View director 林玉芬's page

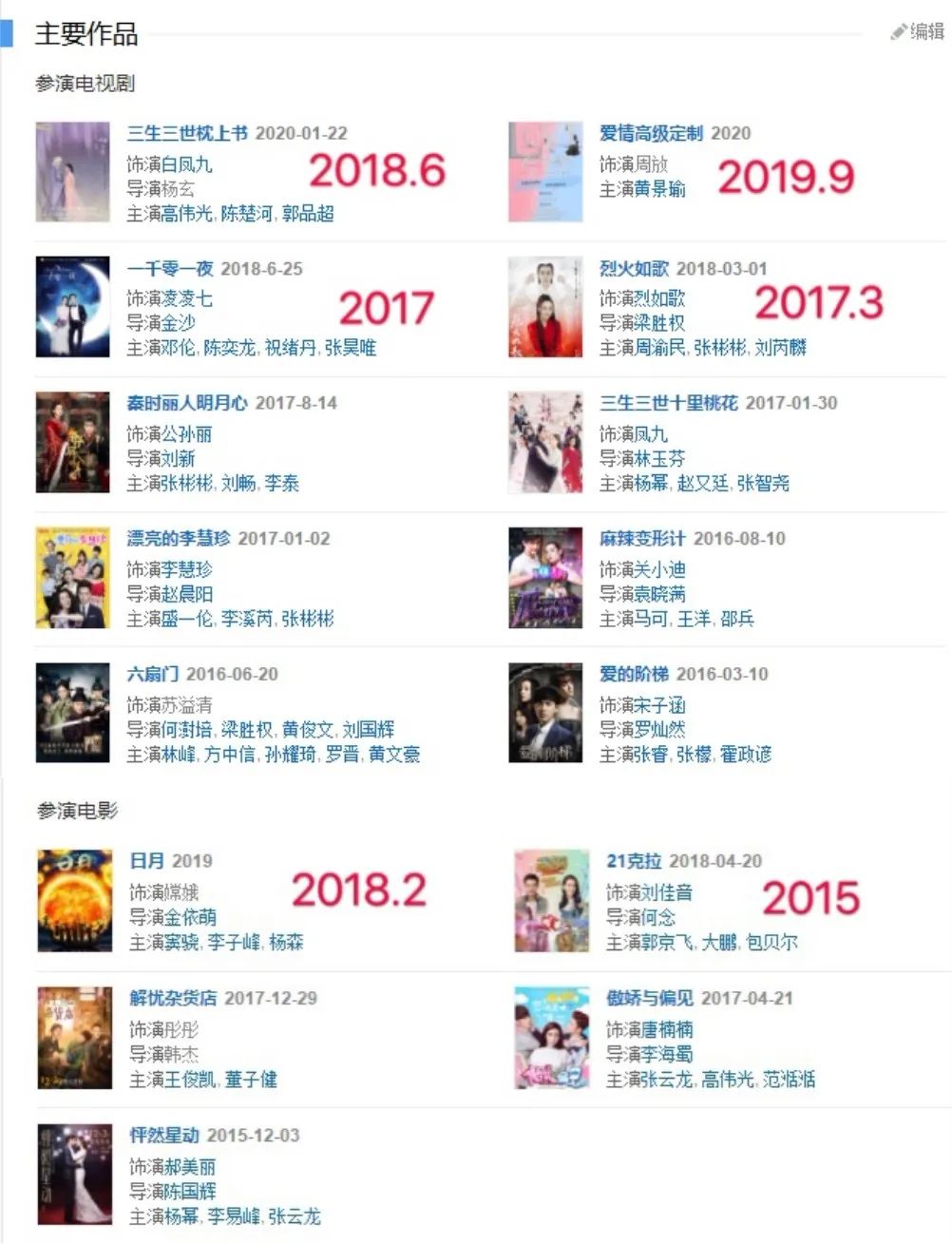coord(659,459)
